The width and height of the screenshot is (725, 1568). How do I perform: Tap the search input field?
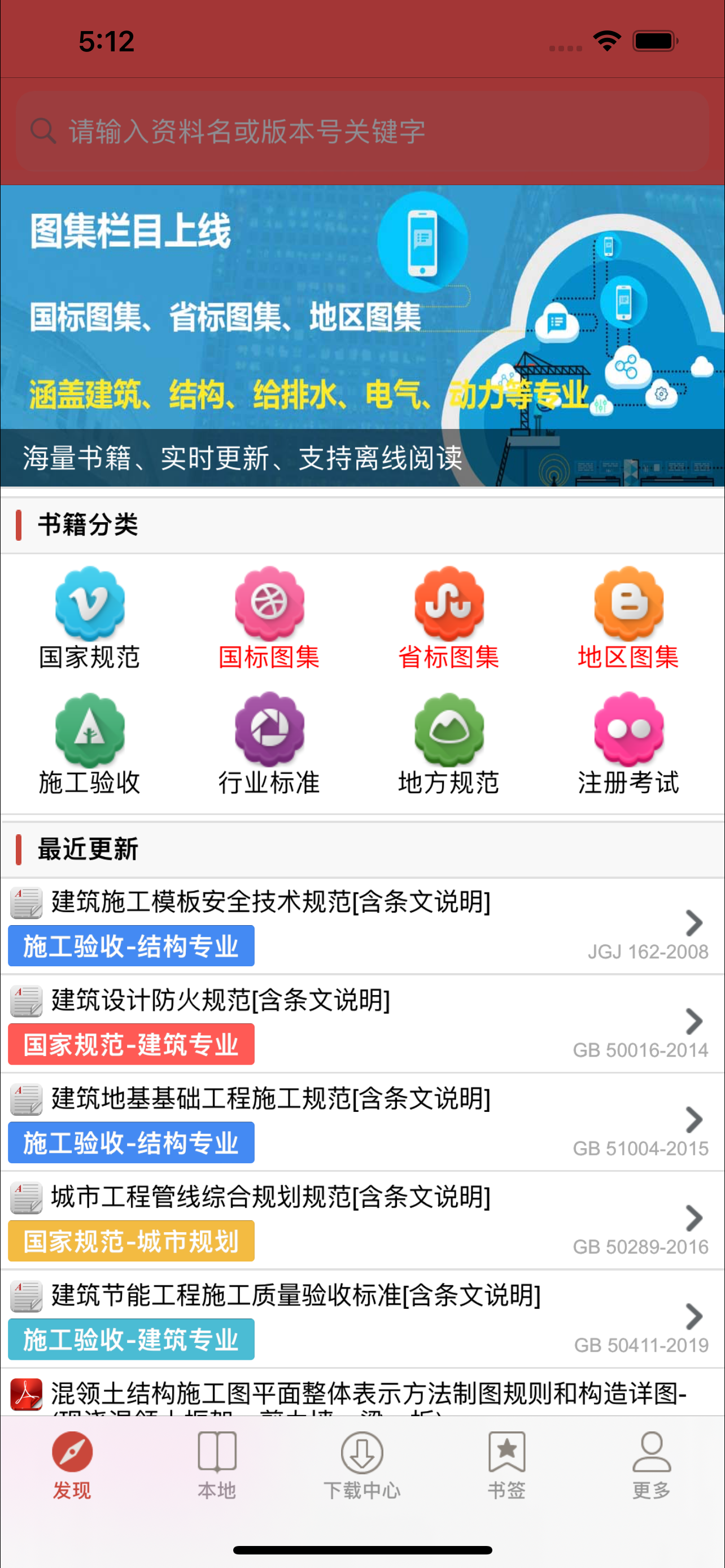[x=362, y=130]
